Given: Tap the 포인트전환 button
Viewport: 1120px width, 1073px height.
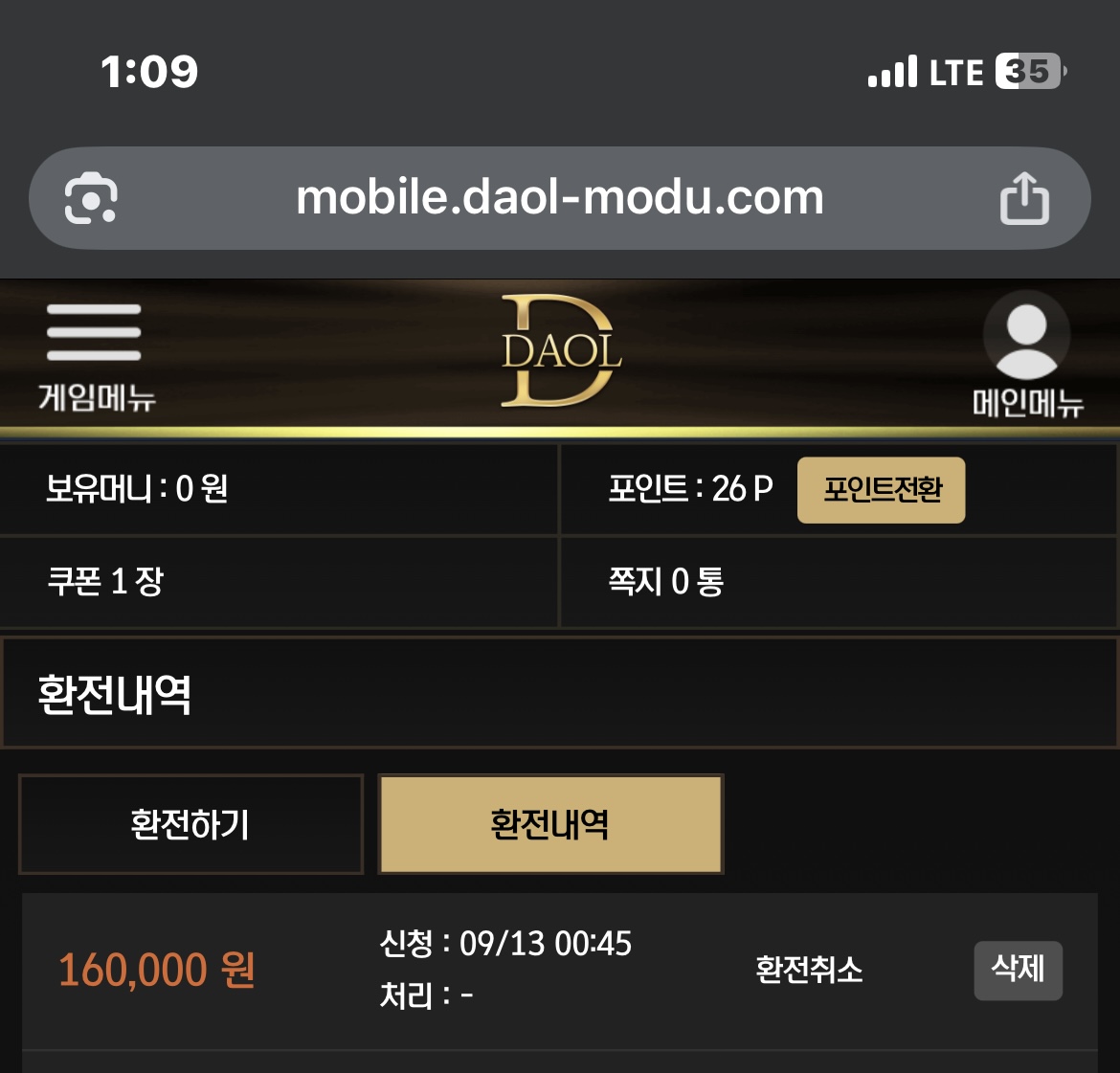Looking at the screenshot, I should 881,490.
